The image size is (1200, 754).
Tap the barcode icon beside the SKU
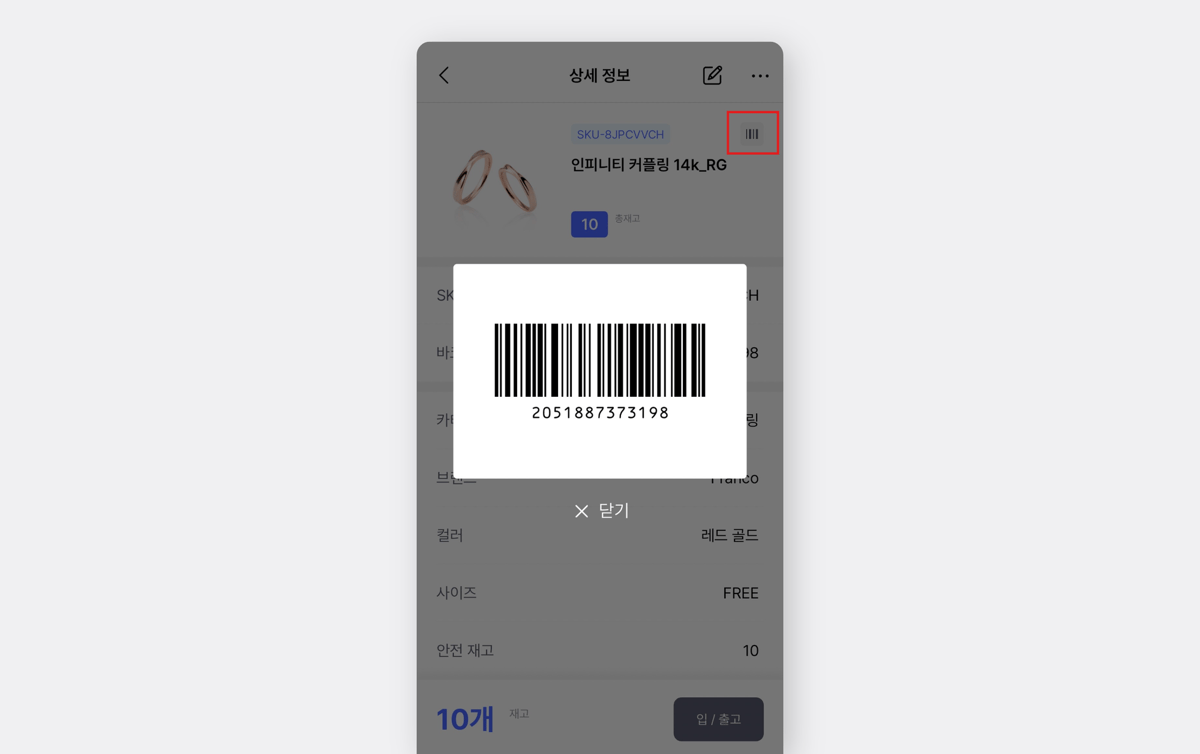[x=752, y=134]
